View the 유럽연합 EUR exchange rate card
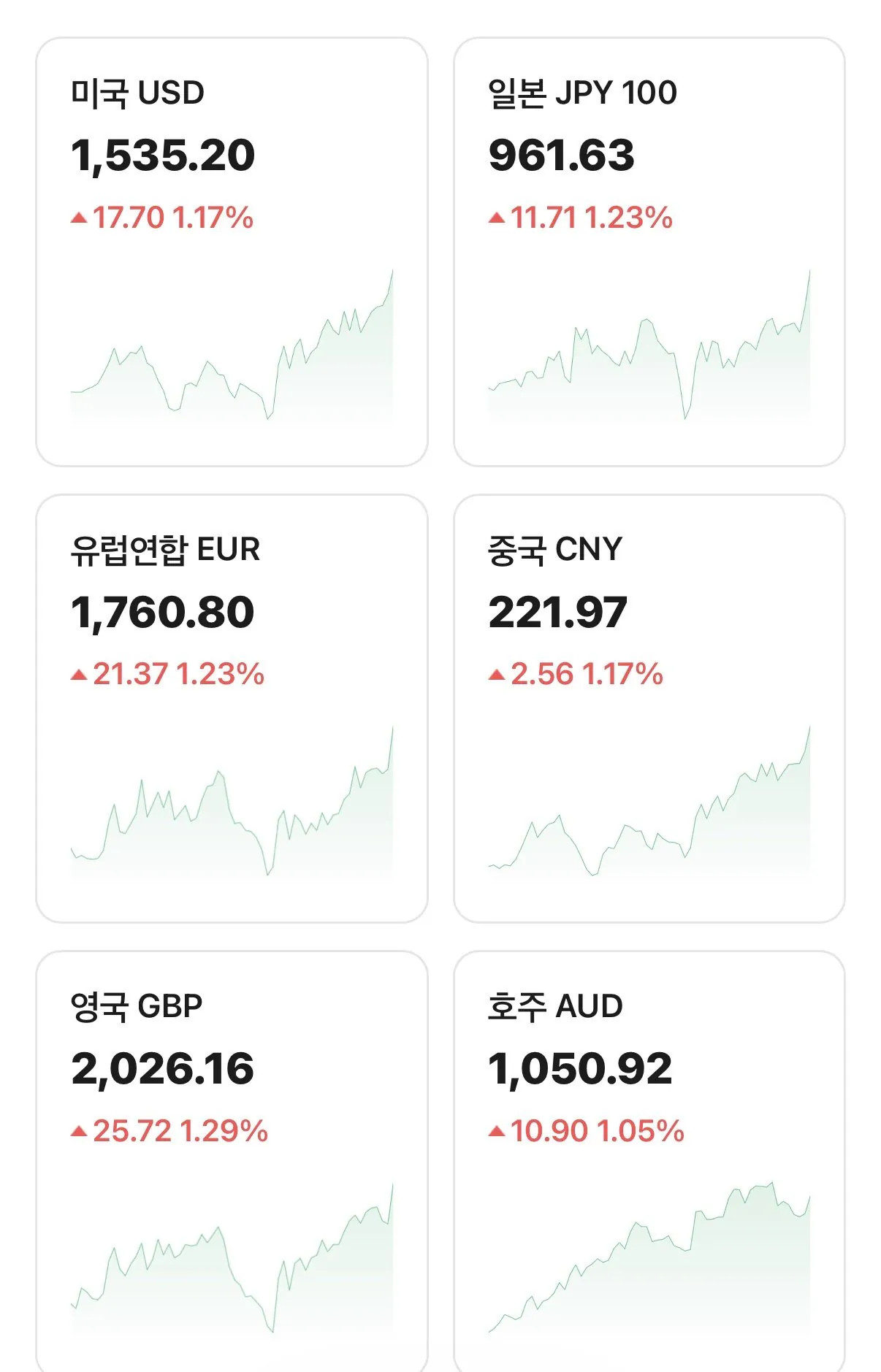This screenshot has height=1372, width=881. coord(232,708)
